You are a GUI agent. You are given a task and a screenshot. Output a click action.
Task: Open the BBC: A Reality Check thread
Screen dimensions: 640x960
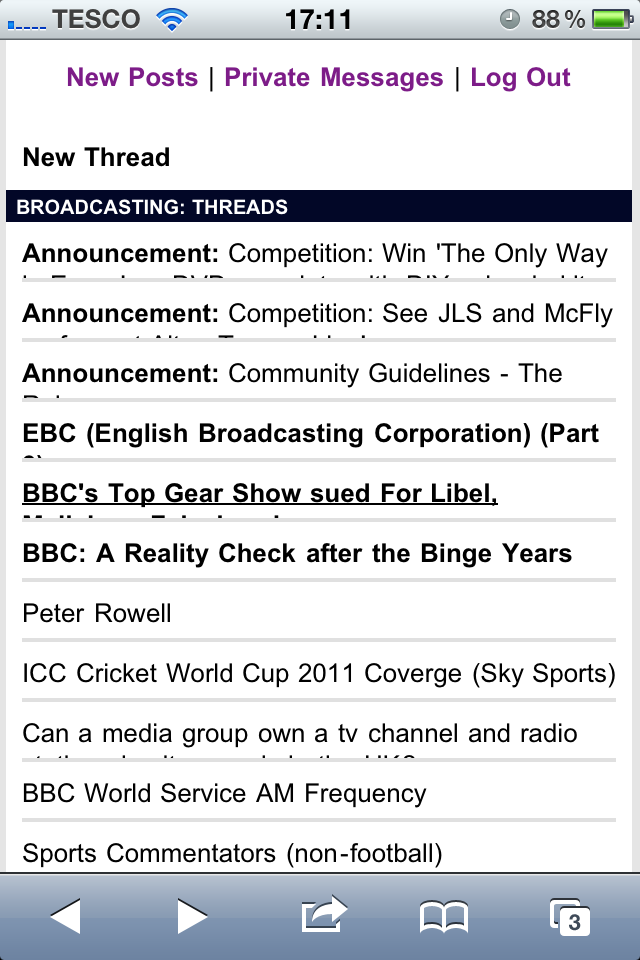pyautogui.click(x=297, y=554)
